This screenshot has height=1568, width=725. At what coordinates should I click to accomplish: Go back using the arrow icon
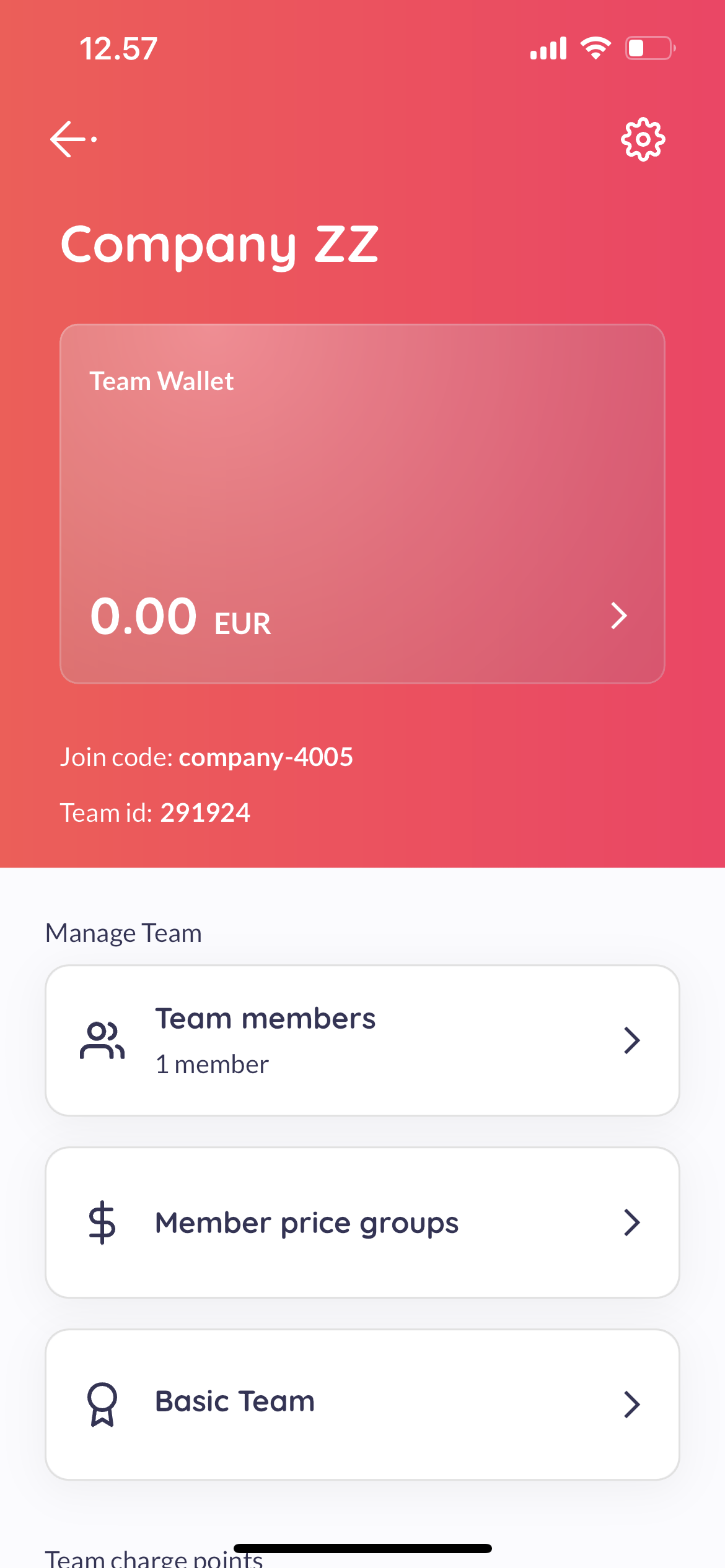tap(72, 139)
